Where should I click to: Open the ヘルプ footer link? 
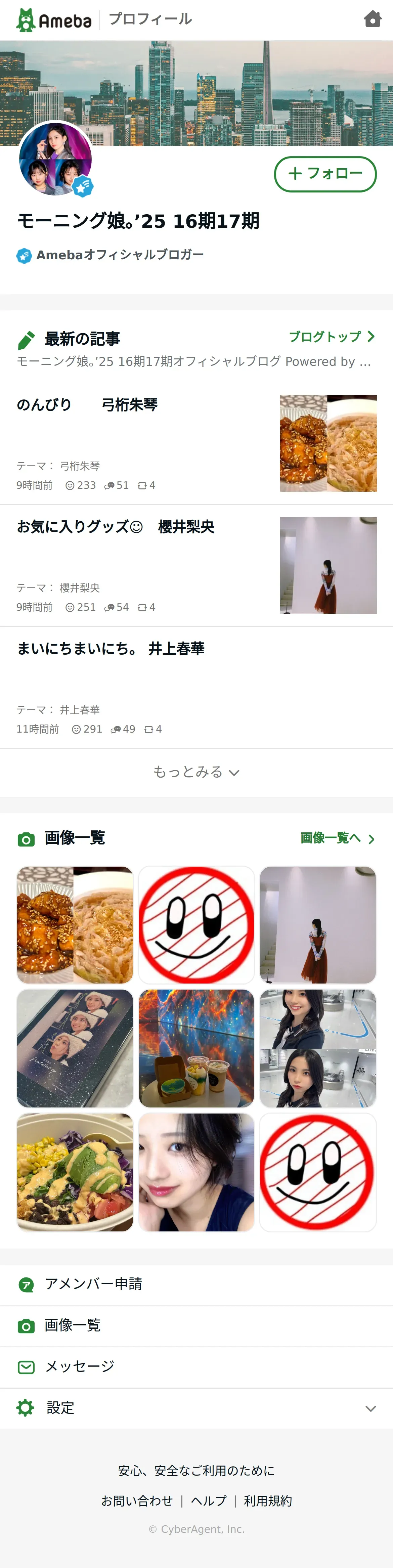tap(209, 1501)
